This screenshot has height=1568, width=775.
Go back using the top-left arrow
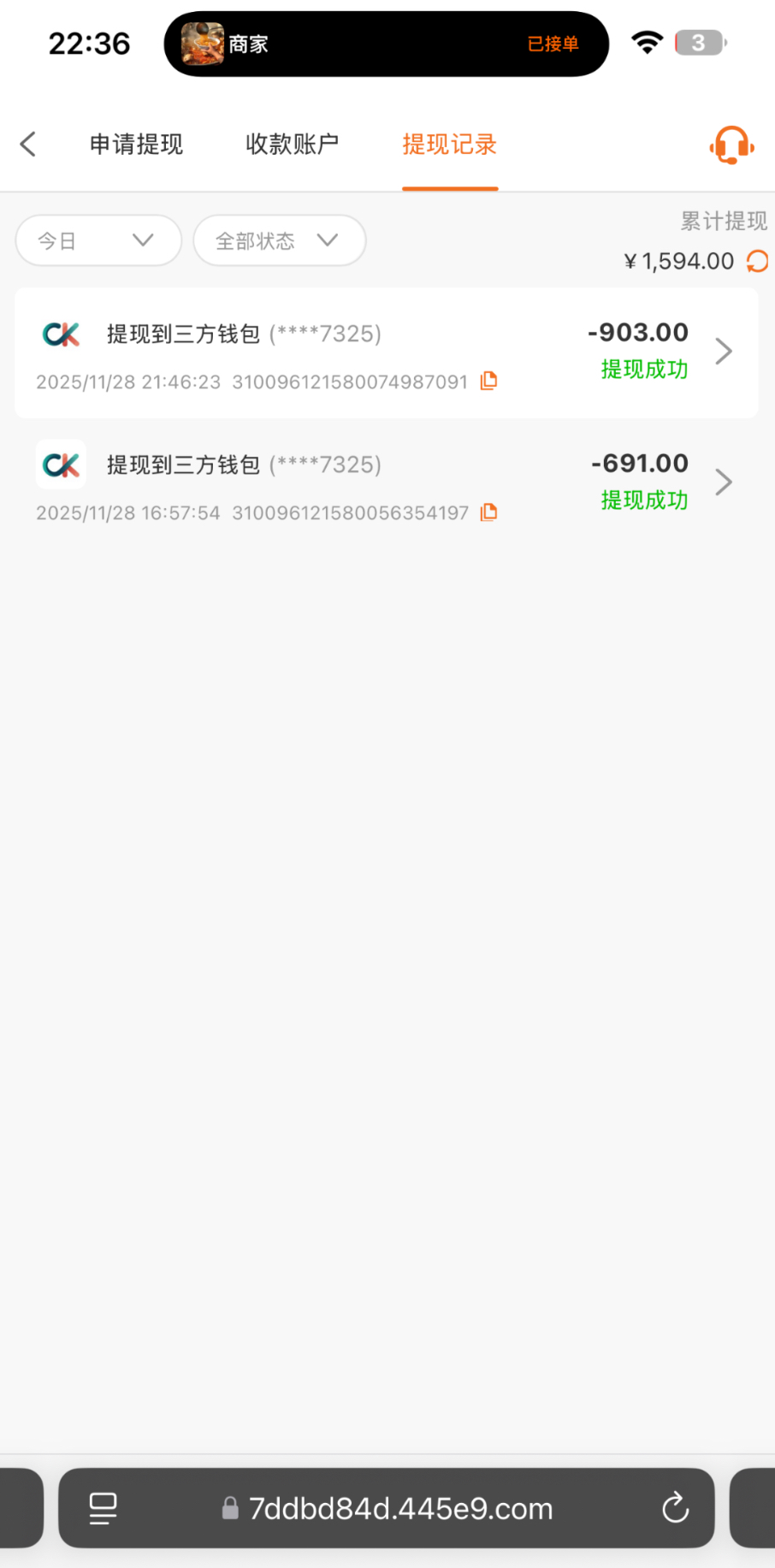click(28, 144)
